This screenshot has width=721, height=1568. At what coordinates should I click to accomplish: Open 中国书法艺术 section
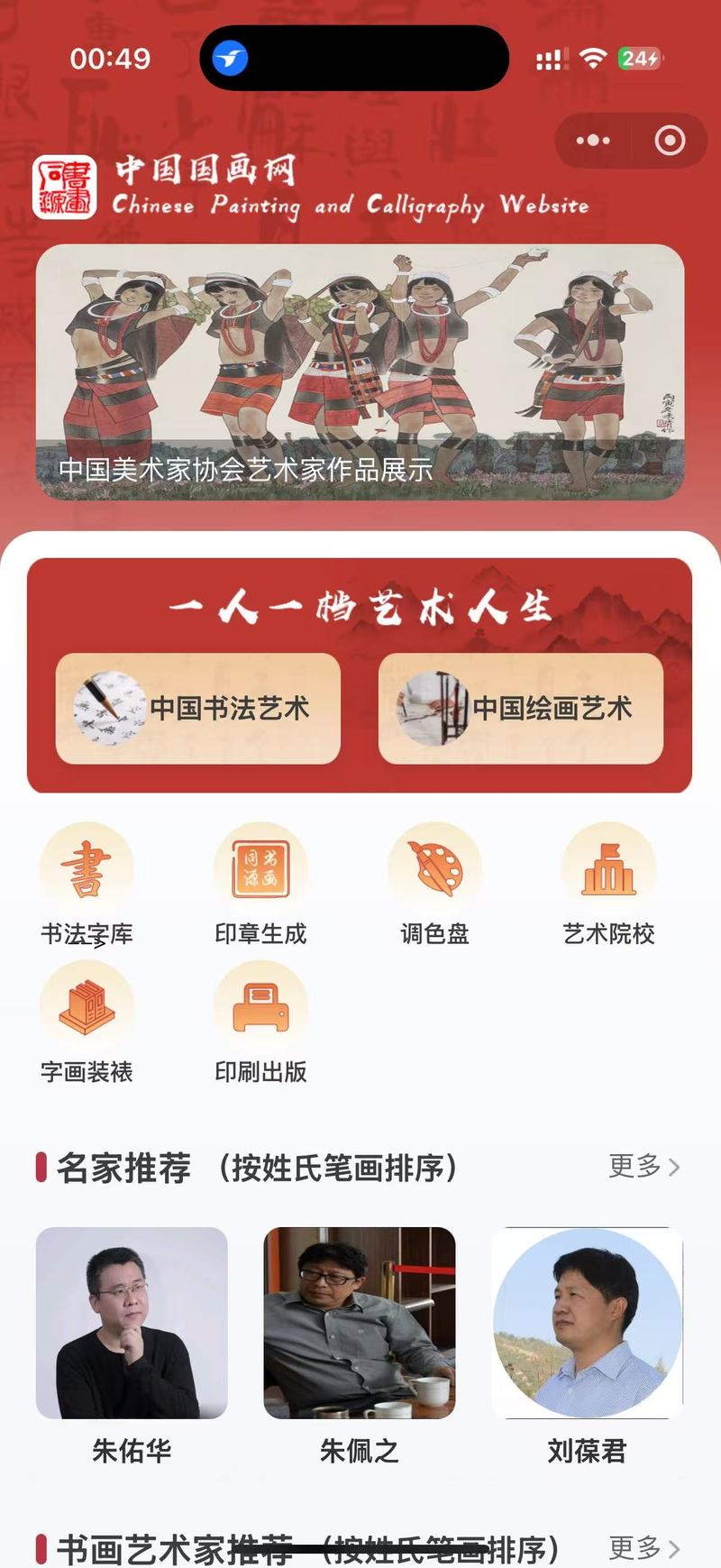point(198,709)
